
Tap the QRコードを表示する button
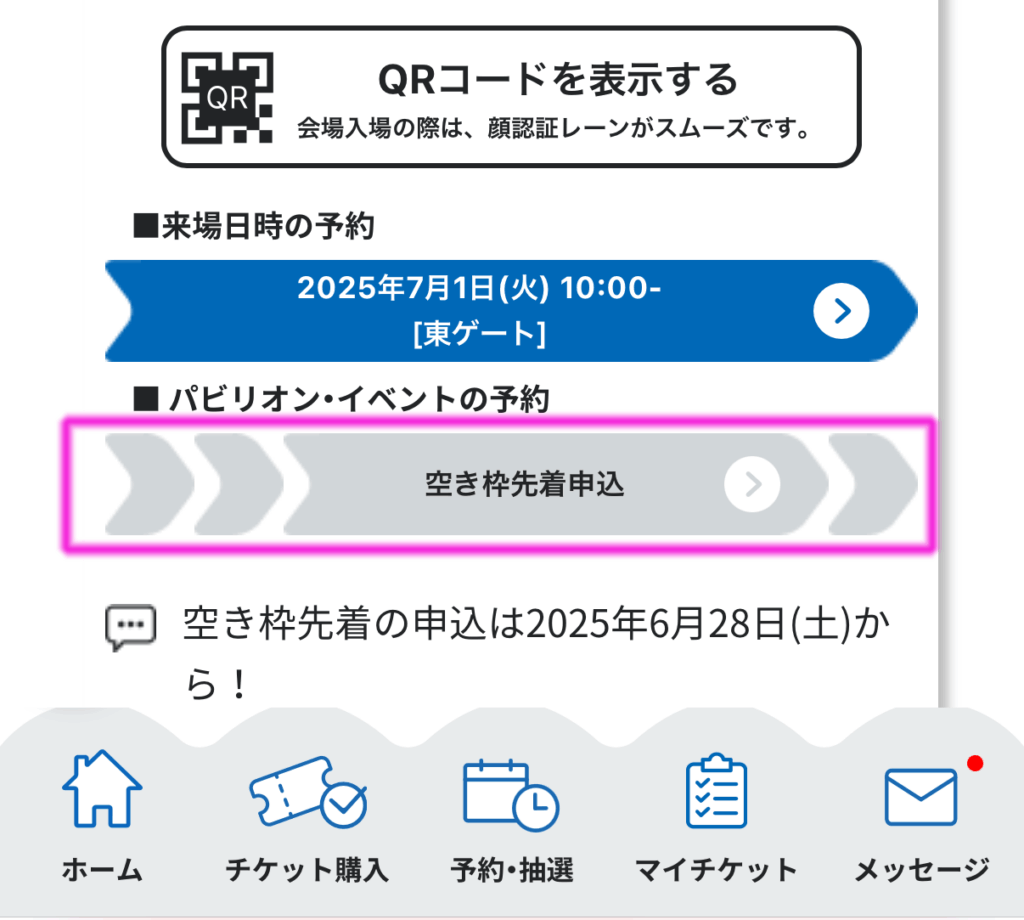click(511, 97)
